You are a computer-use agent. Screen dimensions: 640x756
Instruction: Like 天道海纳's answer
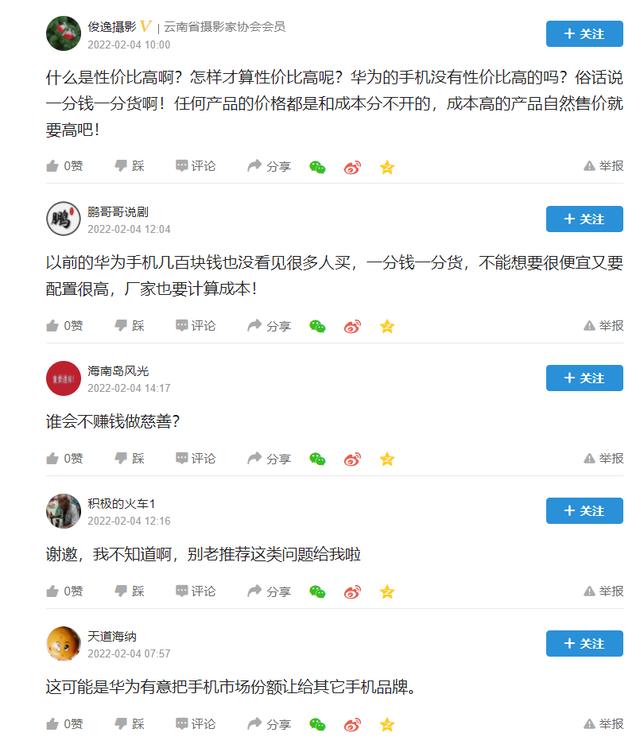tap(65, 724)
